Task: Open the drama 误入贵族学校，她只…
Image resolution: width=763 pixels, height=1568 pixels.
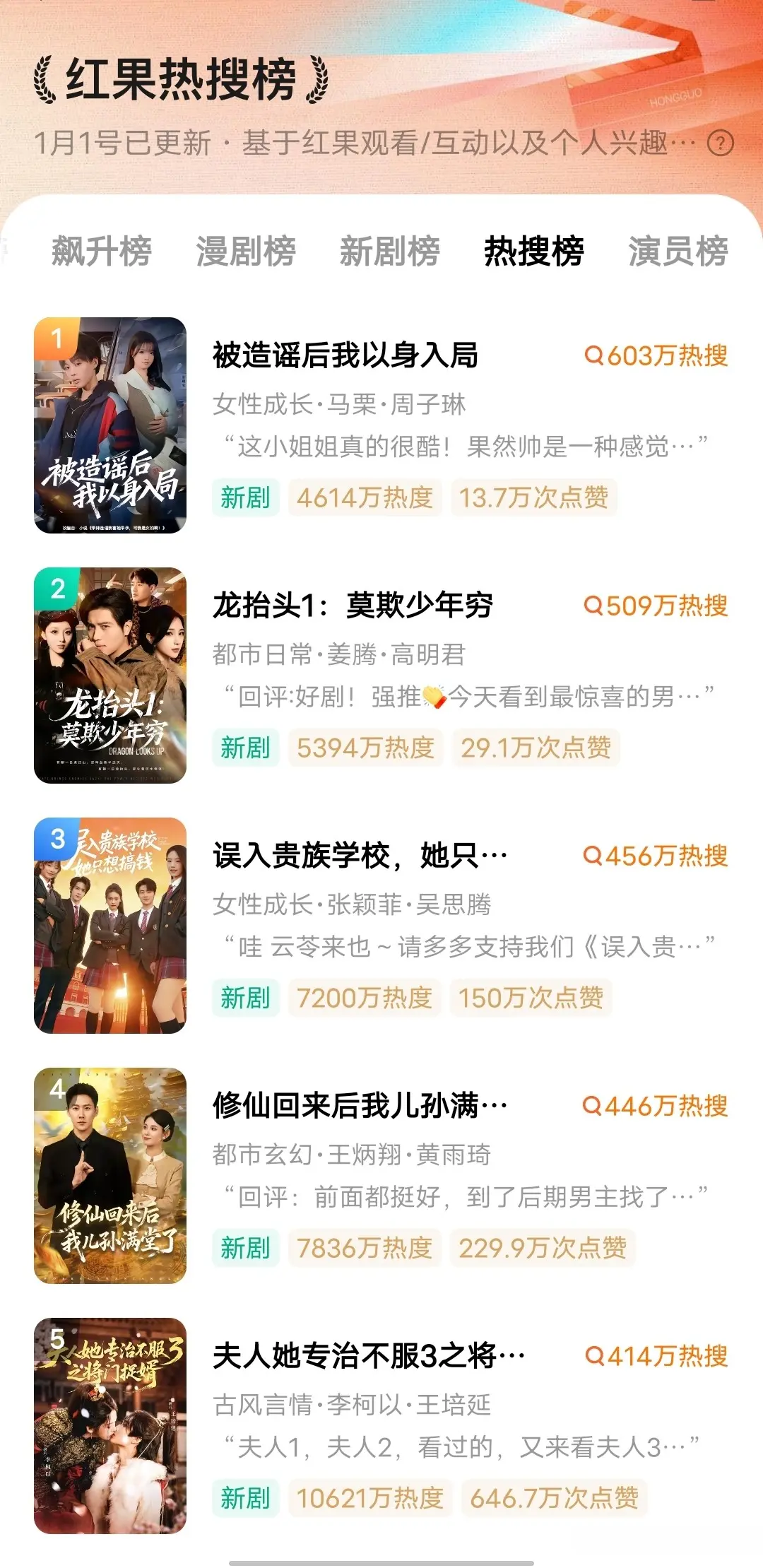Action: [360, 856]
